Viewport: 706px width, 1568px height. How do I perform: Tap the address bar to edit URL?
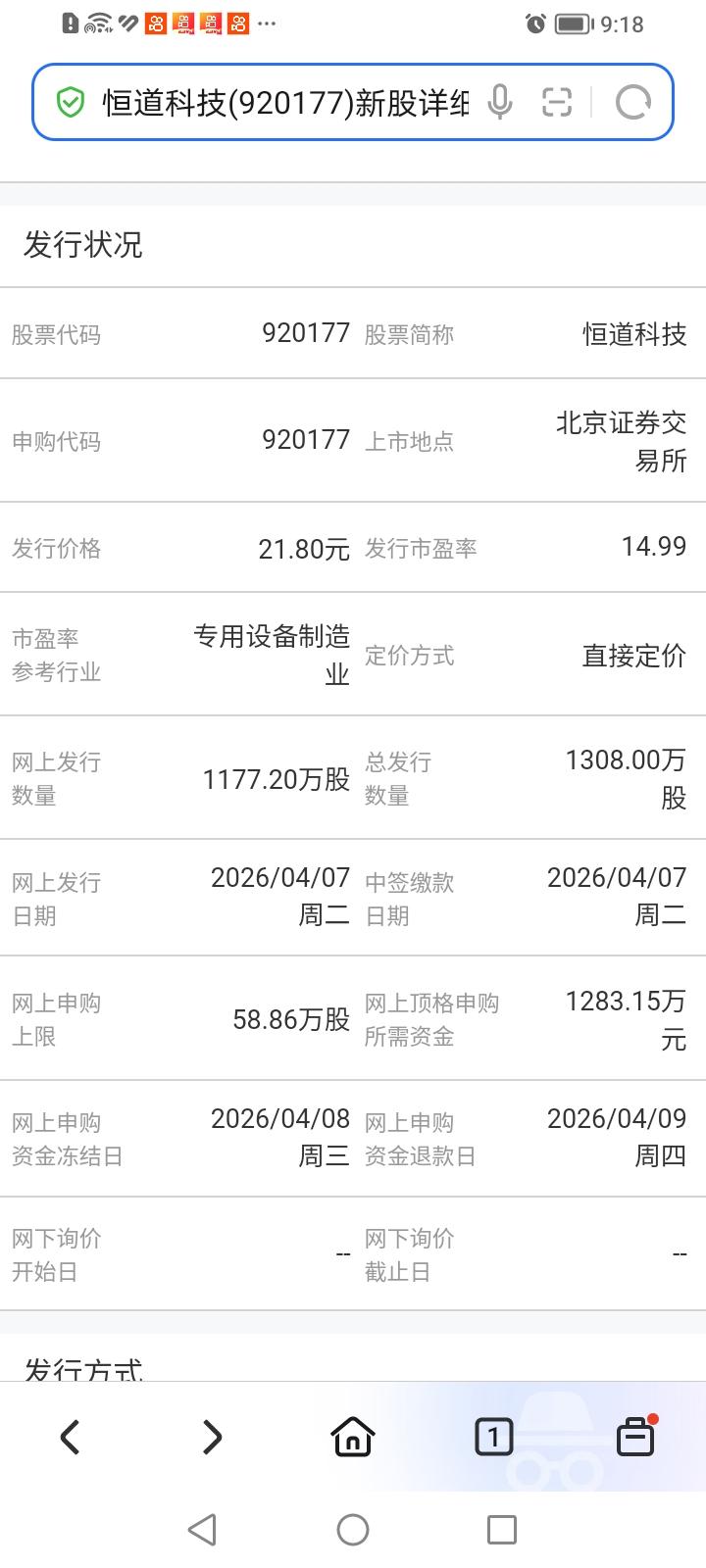tap(284, 101)
